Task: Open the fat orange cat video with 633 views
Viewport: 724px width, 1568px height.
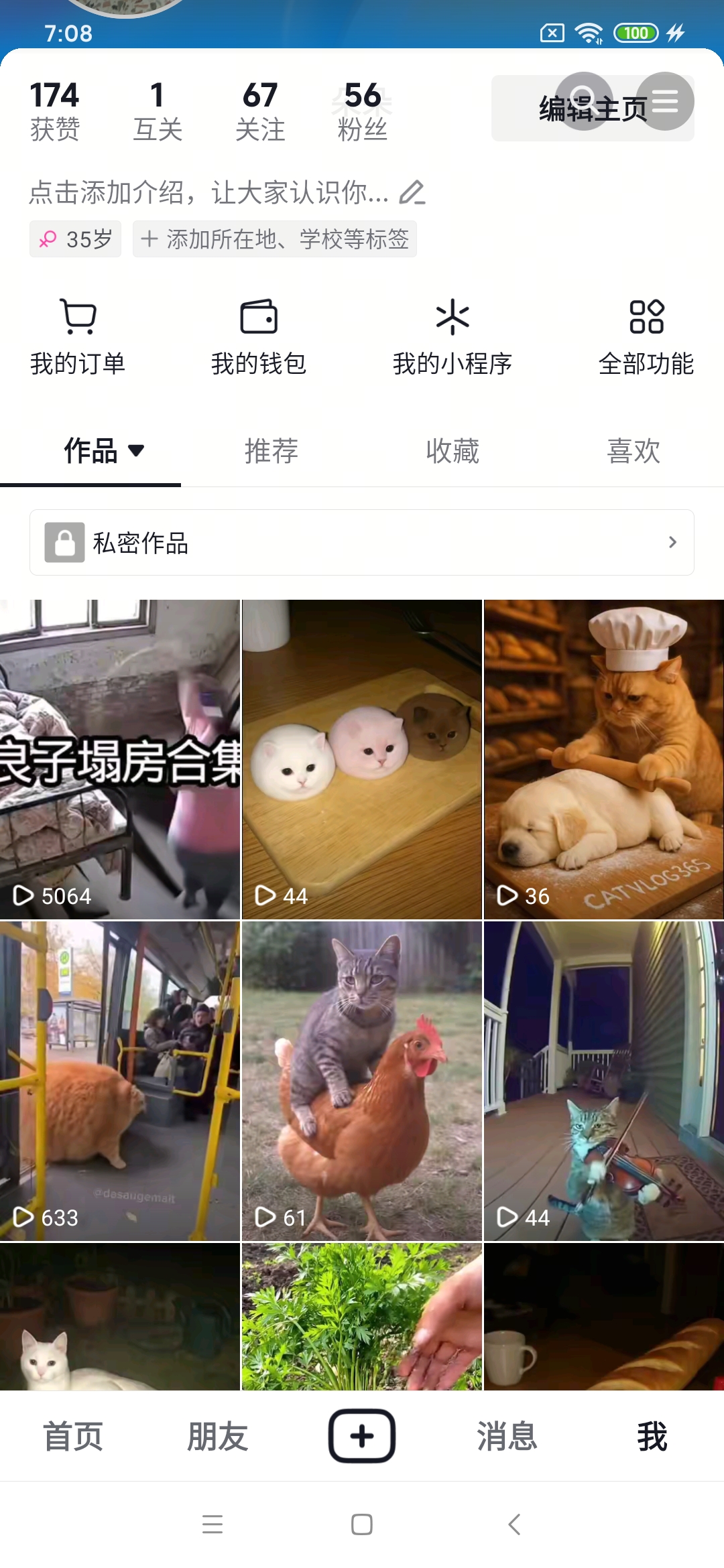Action: click(x=120, y=1081)
